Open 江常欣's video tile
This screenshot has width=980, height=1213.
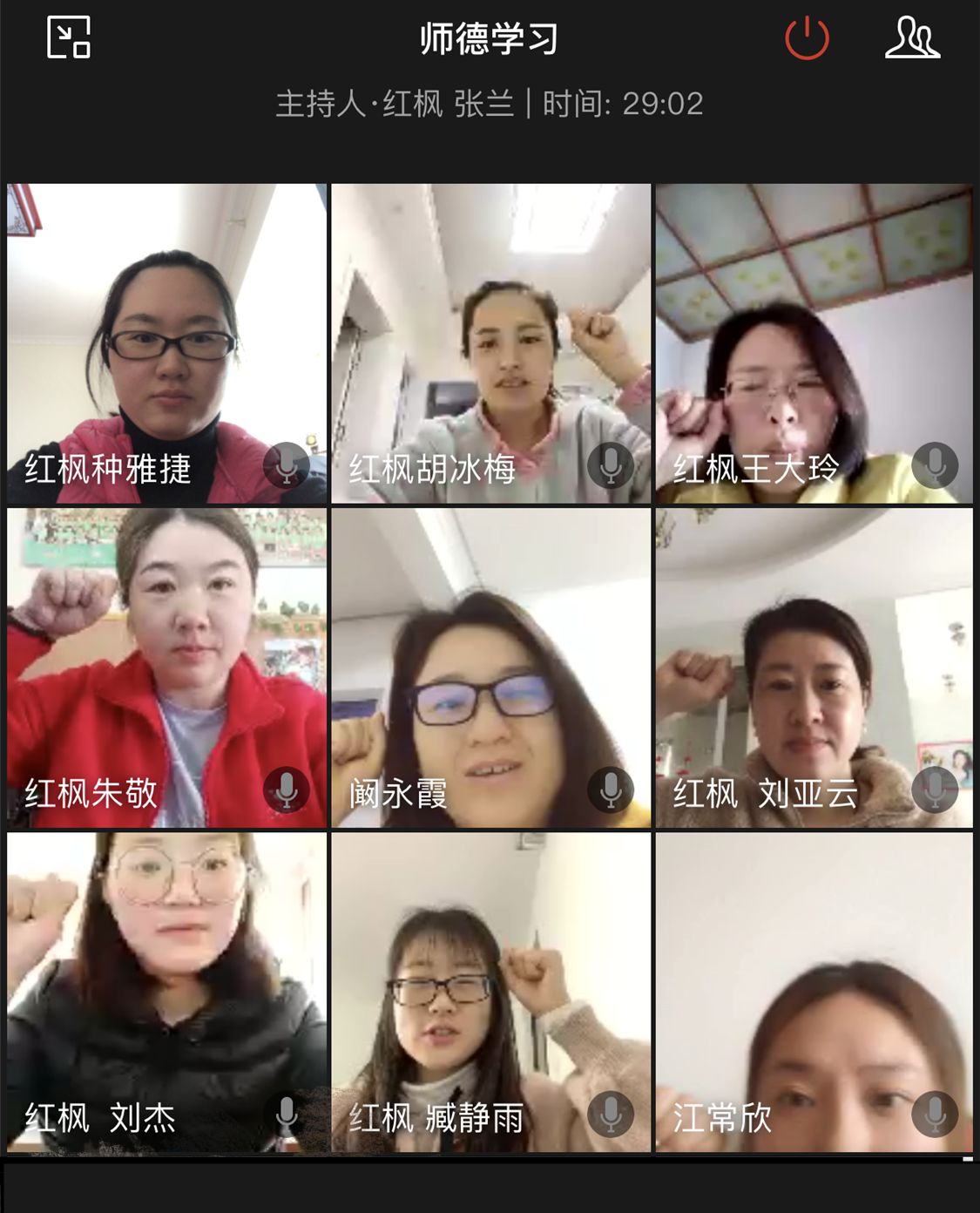pos(814,992)
